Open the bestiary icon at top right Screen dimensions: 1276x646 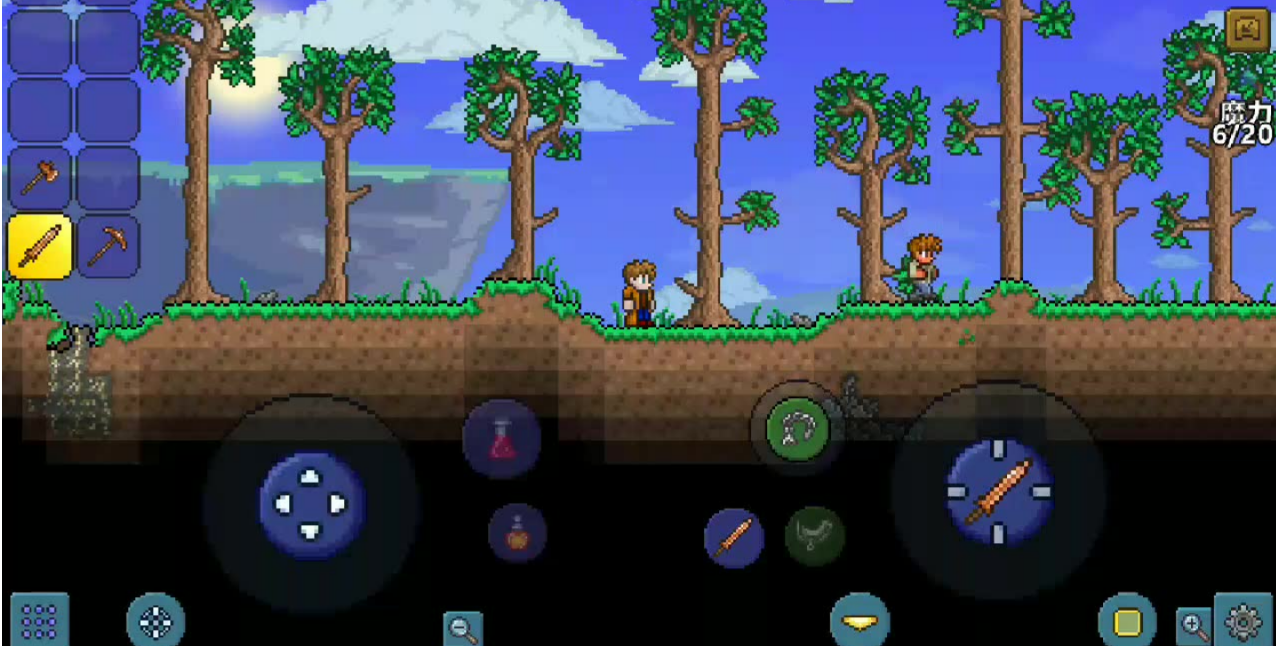1248,30
